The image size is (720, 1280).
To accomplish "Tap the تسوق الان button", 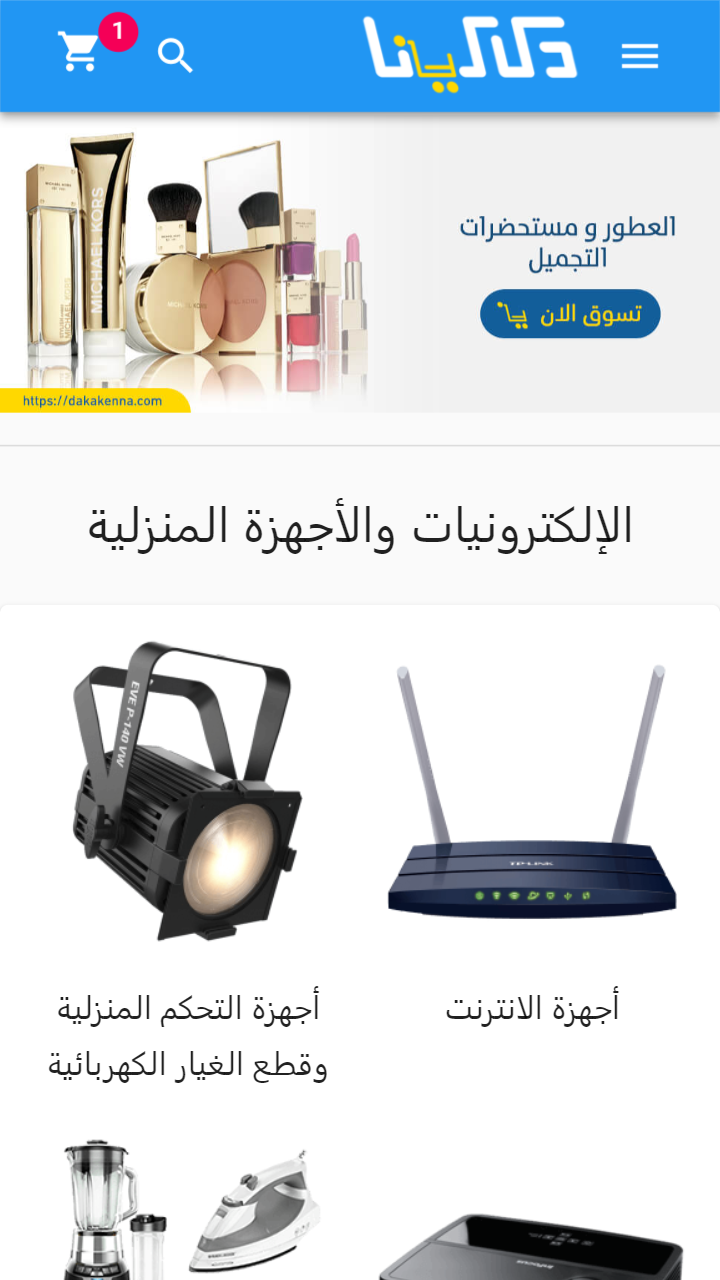I will click(570, 314).
